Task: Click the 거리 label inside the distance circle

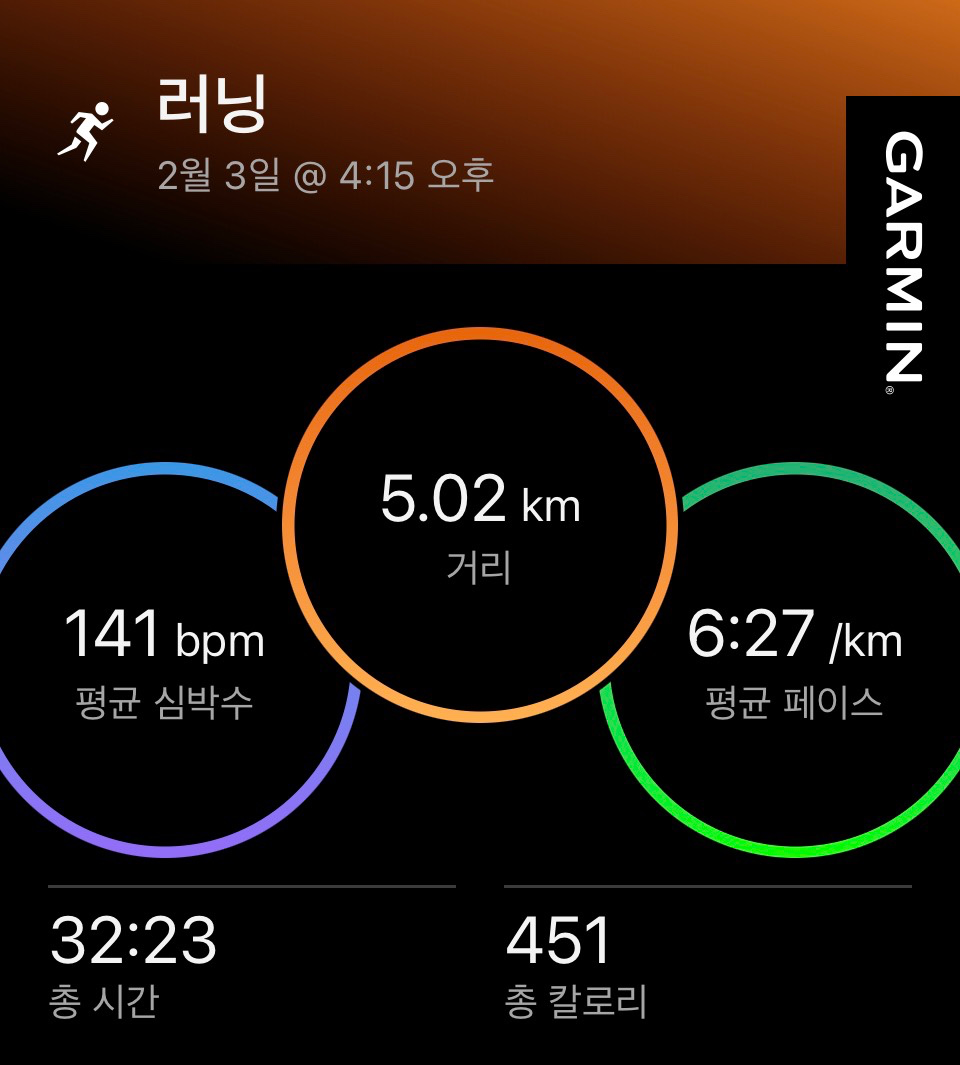Action: click(477, 567)
